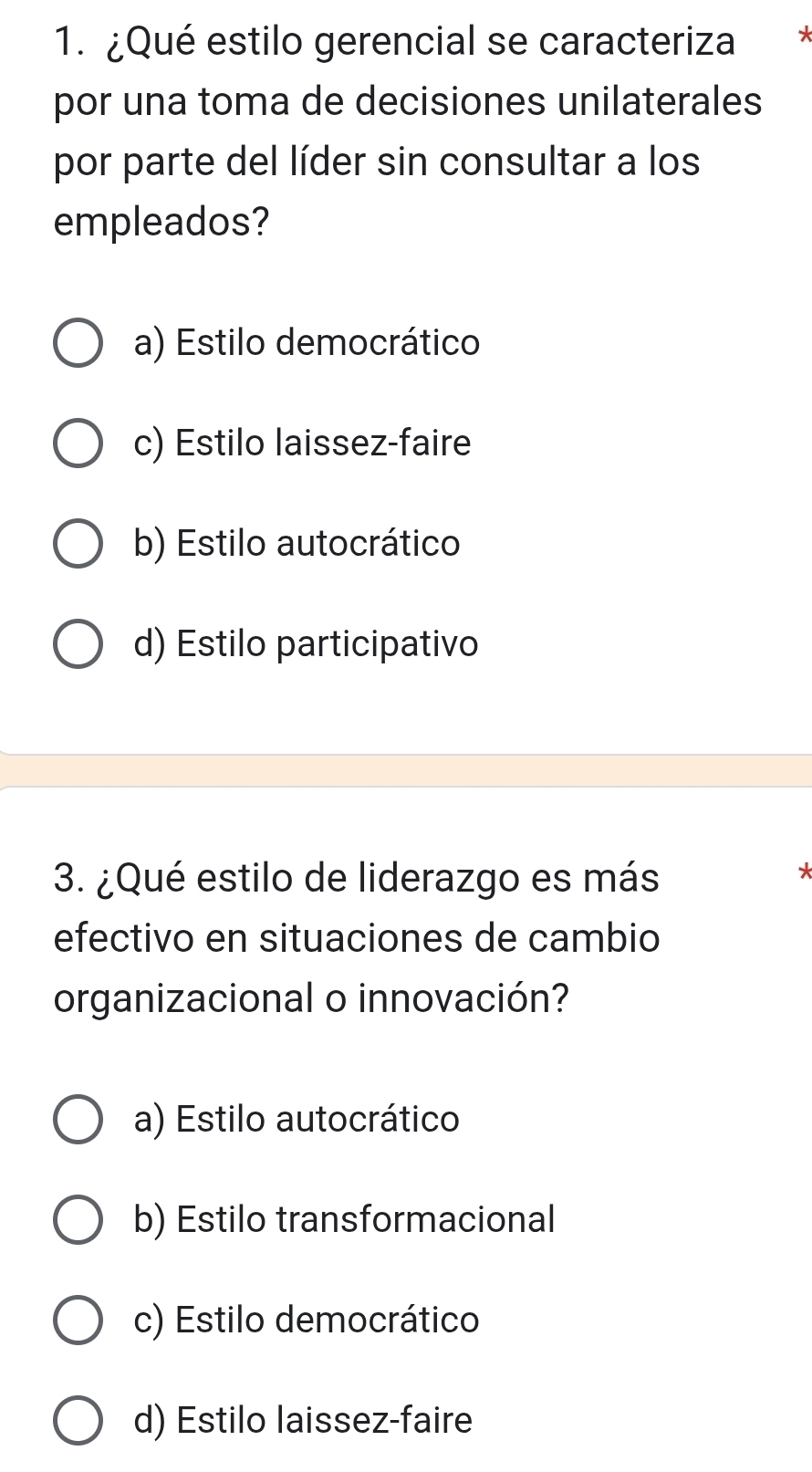Select option a) Estilo democrático for question 1
The height and width of the screenshot is (1472, 812).
[78, 342]
